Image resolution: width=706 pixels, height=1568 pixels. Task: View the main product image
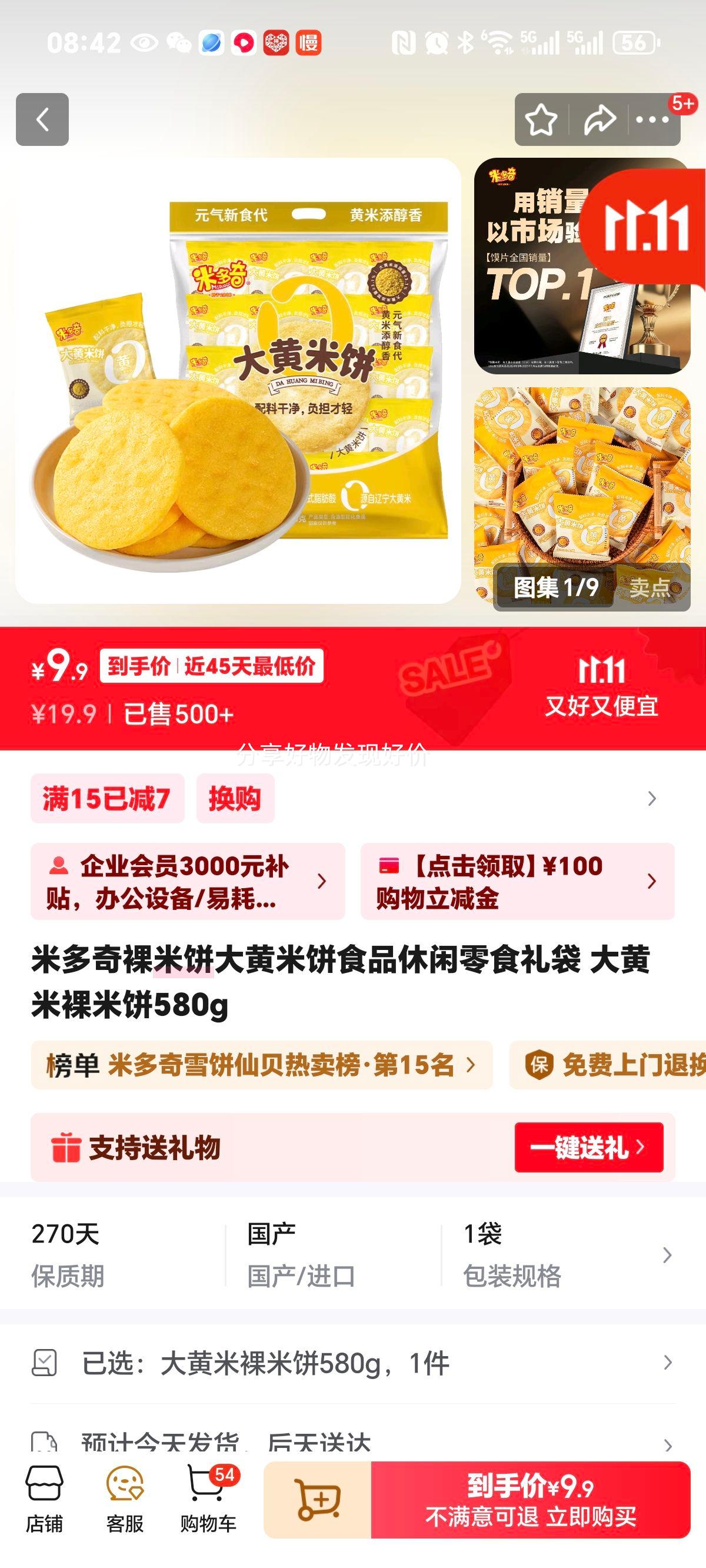coord(238,380)
